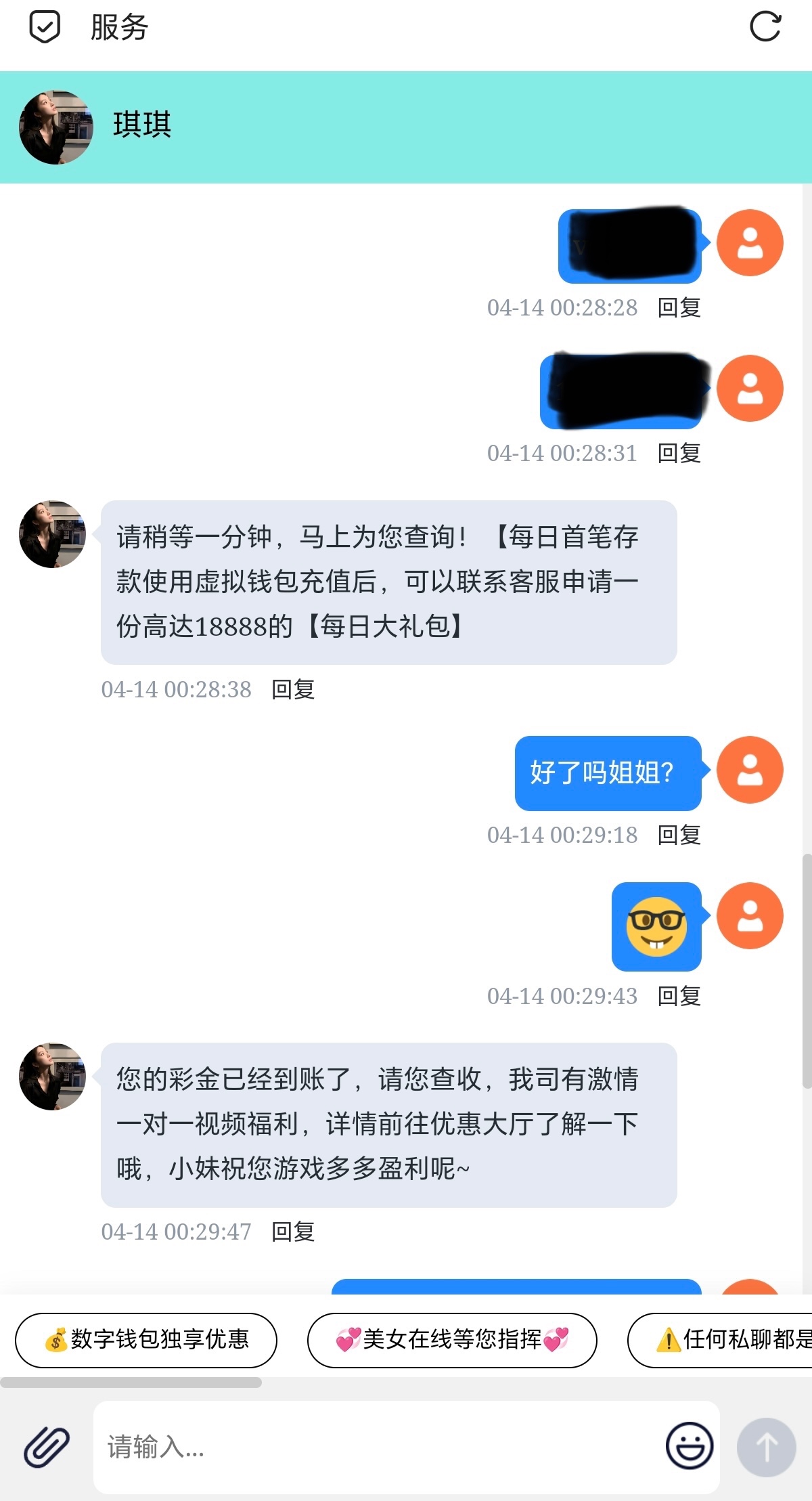Open the emoji picker
The image size is (812, 1501).
[x=689, y=1445]
